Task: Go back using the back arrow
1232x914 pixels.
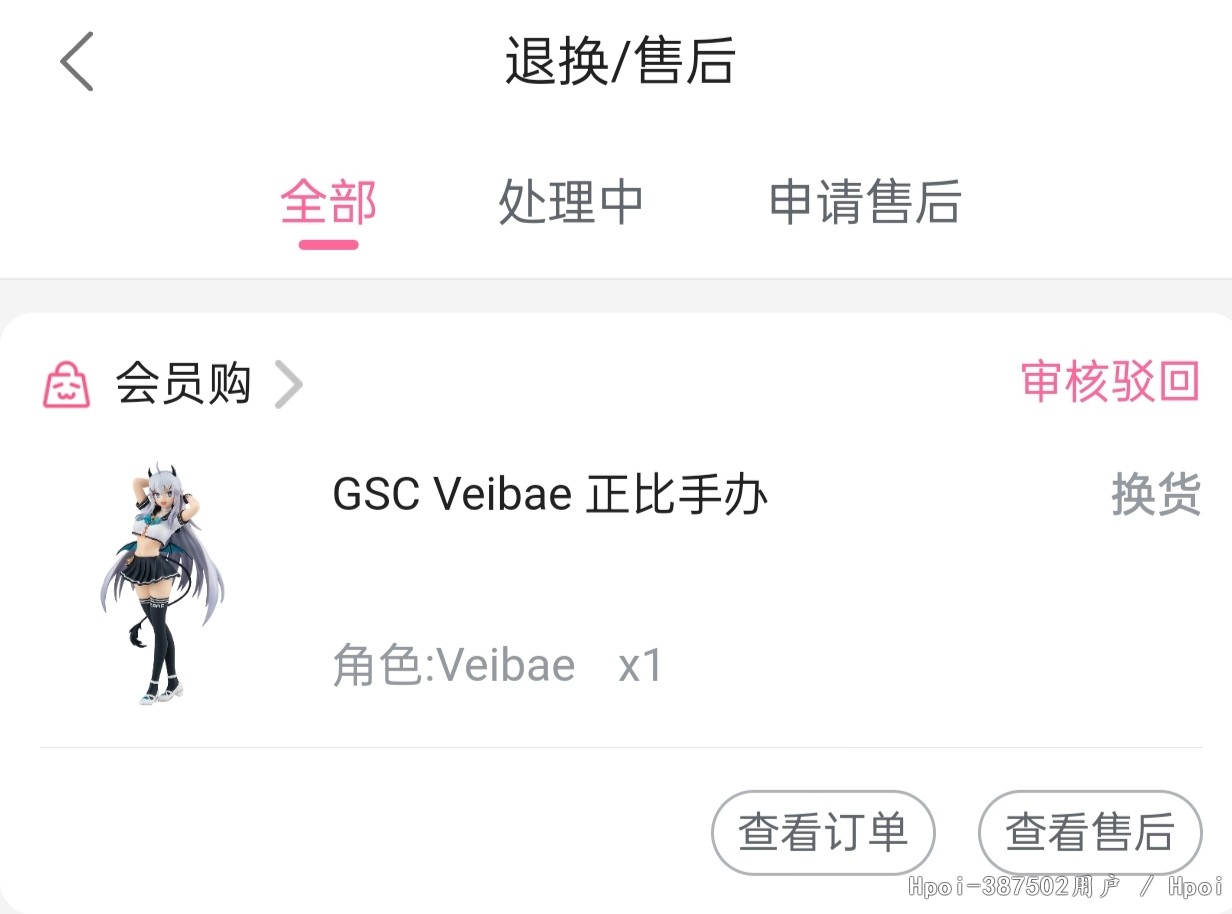Action: [76, 62]
